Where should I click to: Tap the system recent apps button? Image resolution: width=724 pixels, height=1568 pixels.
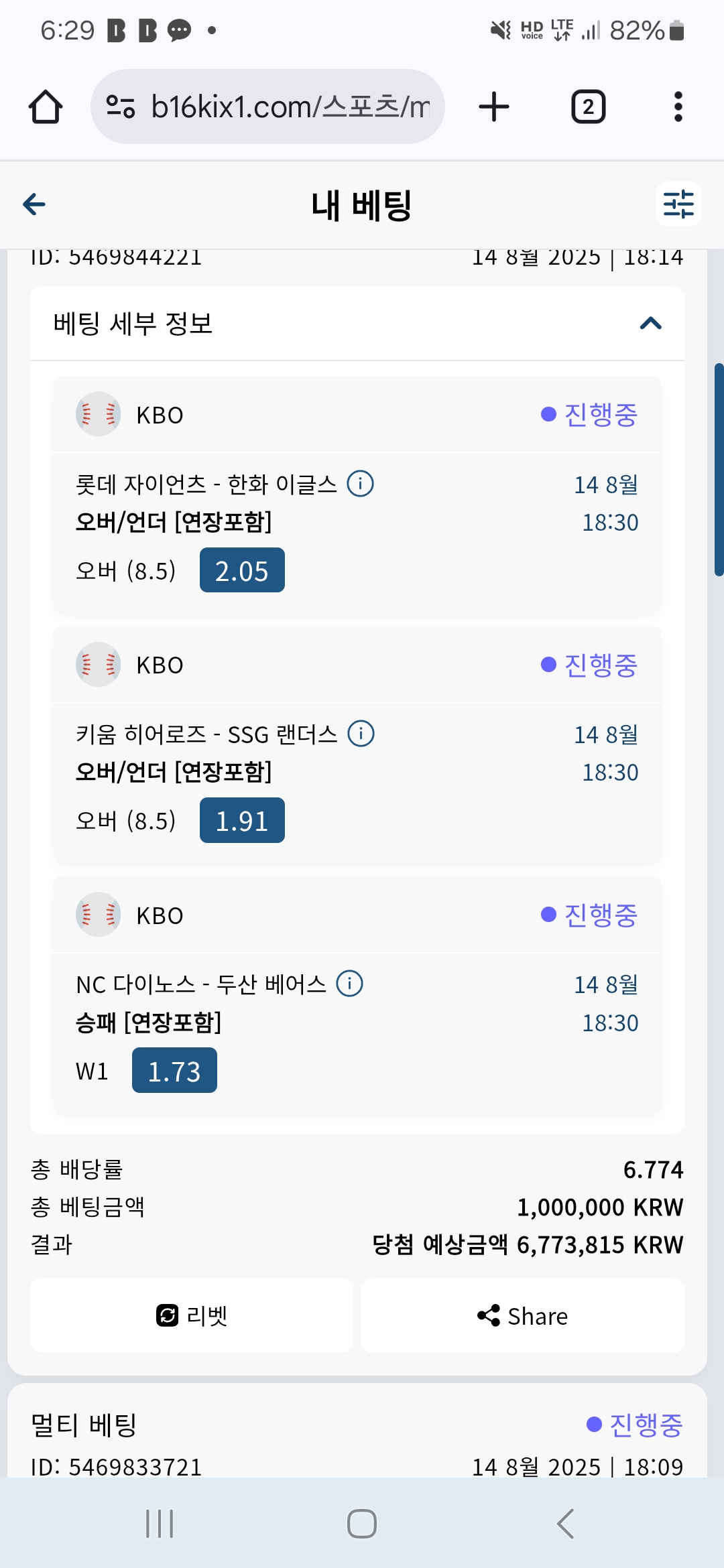click(160, 1523)
